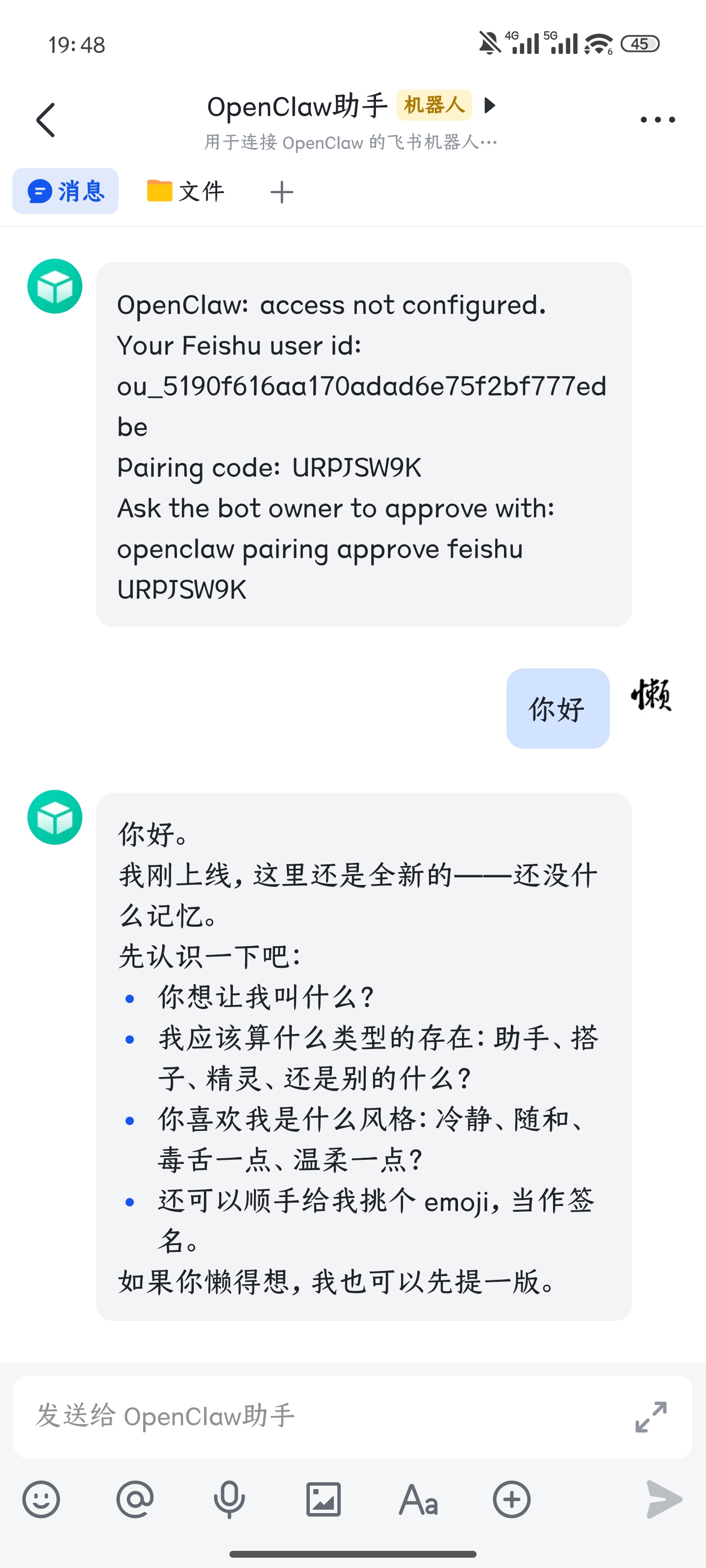The height and width of the screenshot is (1568, 706).
Task: Insert an @ mention
Action: click(135, 1499)
